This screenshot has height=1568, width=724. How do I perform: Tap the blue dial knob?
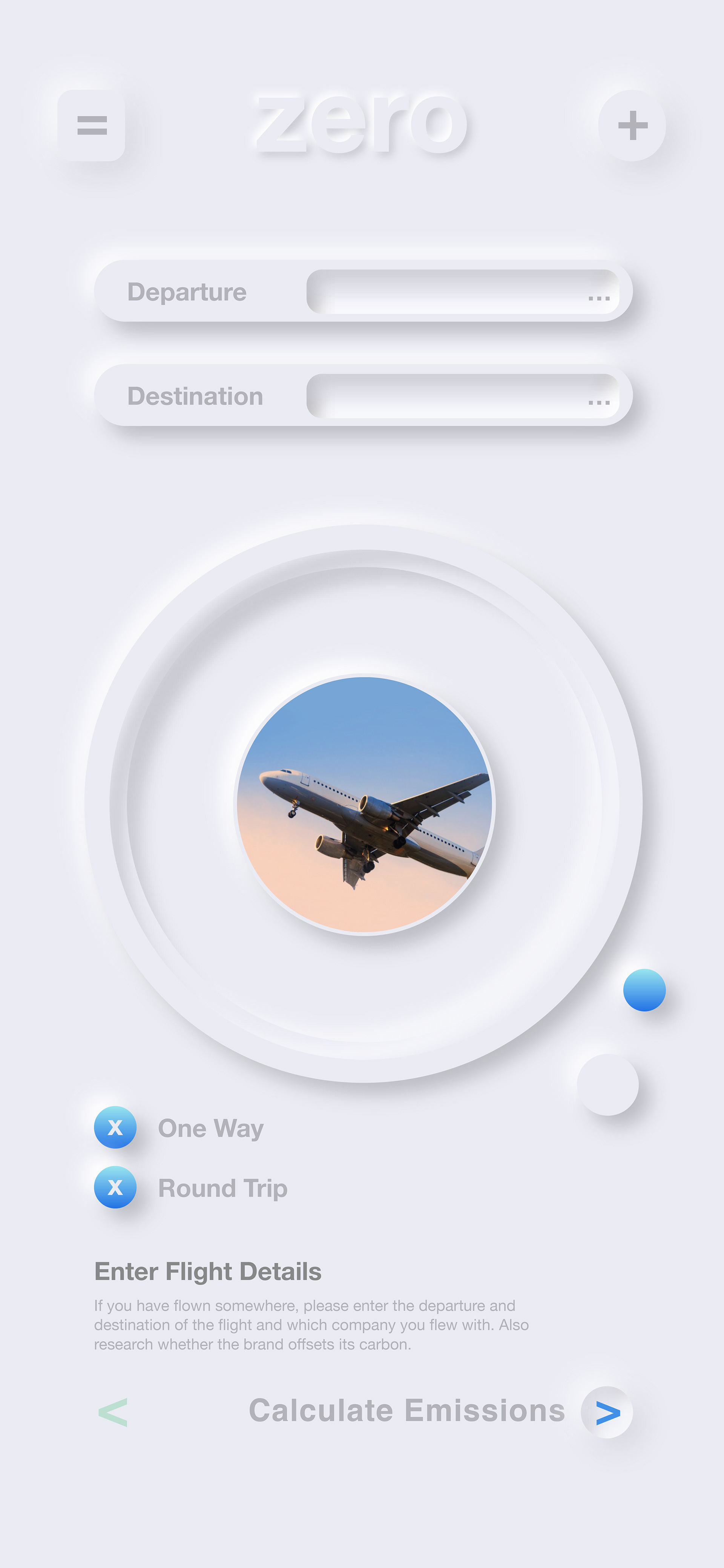pyautogui.click(x=644, y=990)
